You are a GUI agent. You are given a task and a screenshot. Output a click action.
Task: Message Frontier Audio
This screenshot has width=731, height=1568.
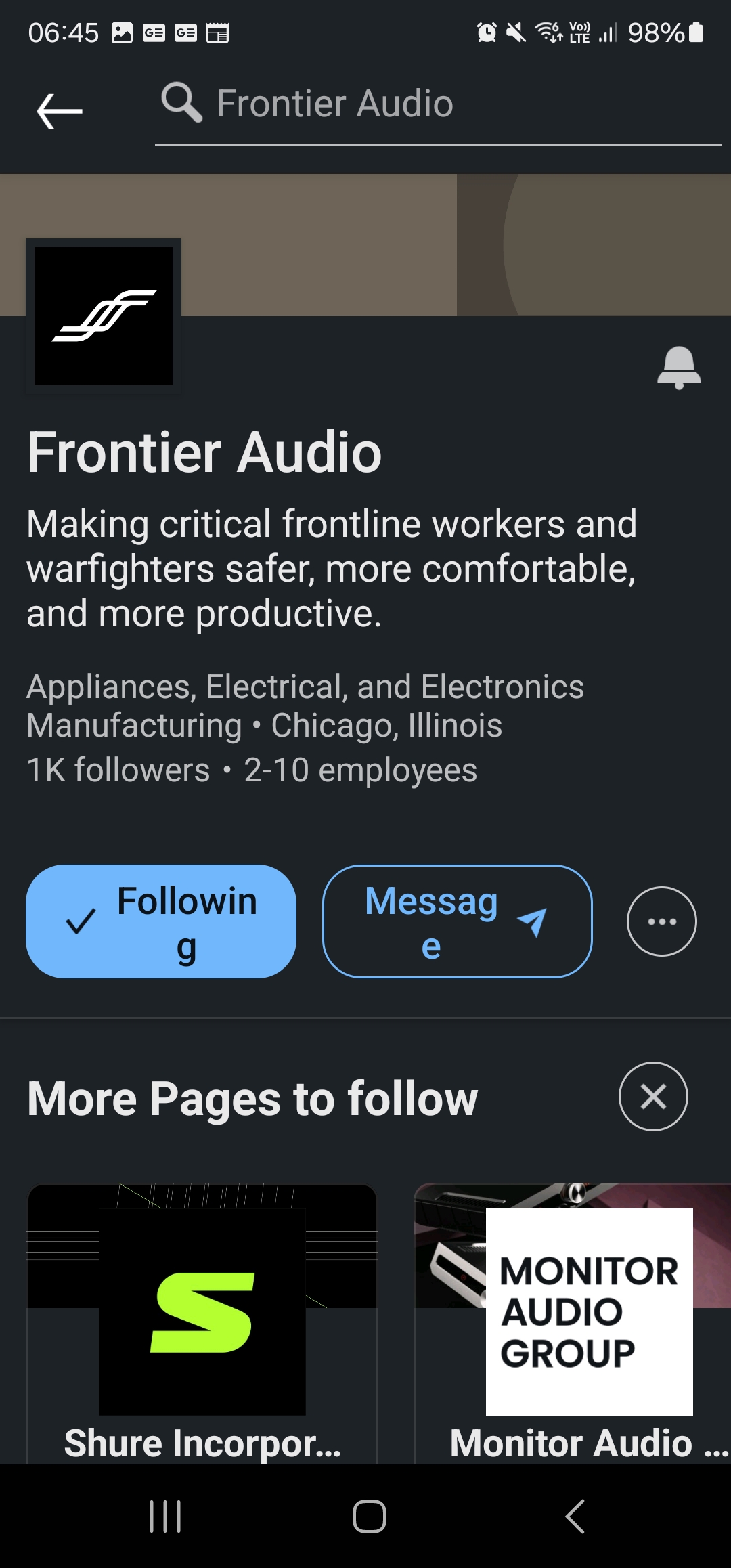tap(458, 921)
